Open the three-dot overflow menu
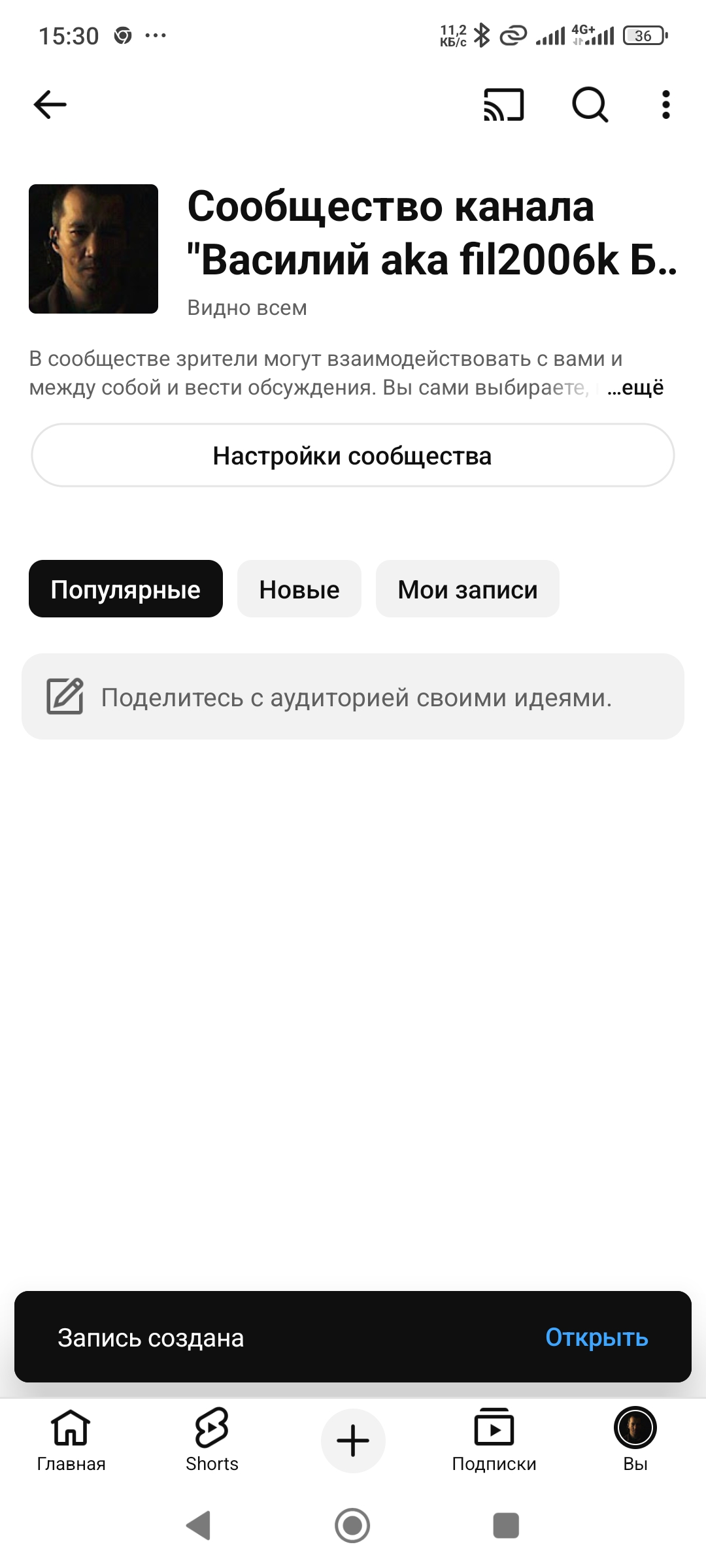706x1568 pixels. coord(665,105)
